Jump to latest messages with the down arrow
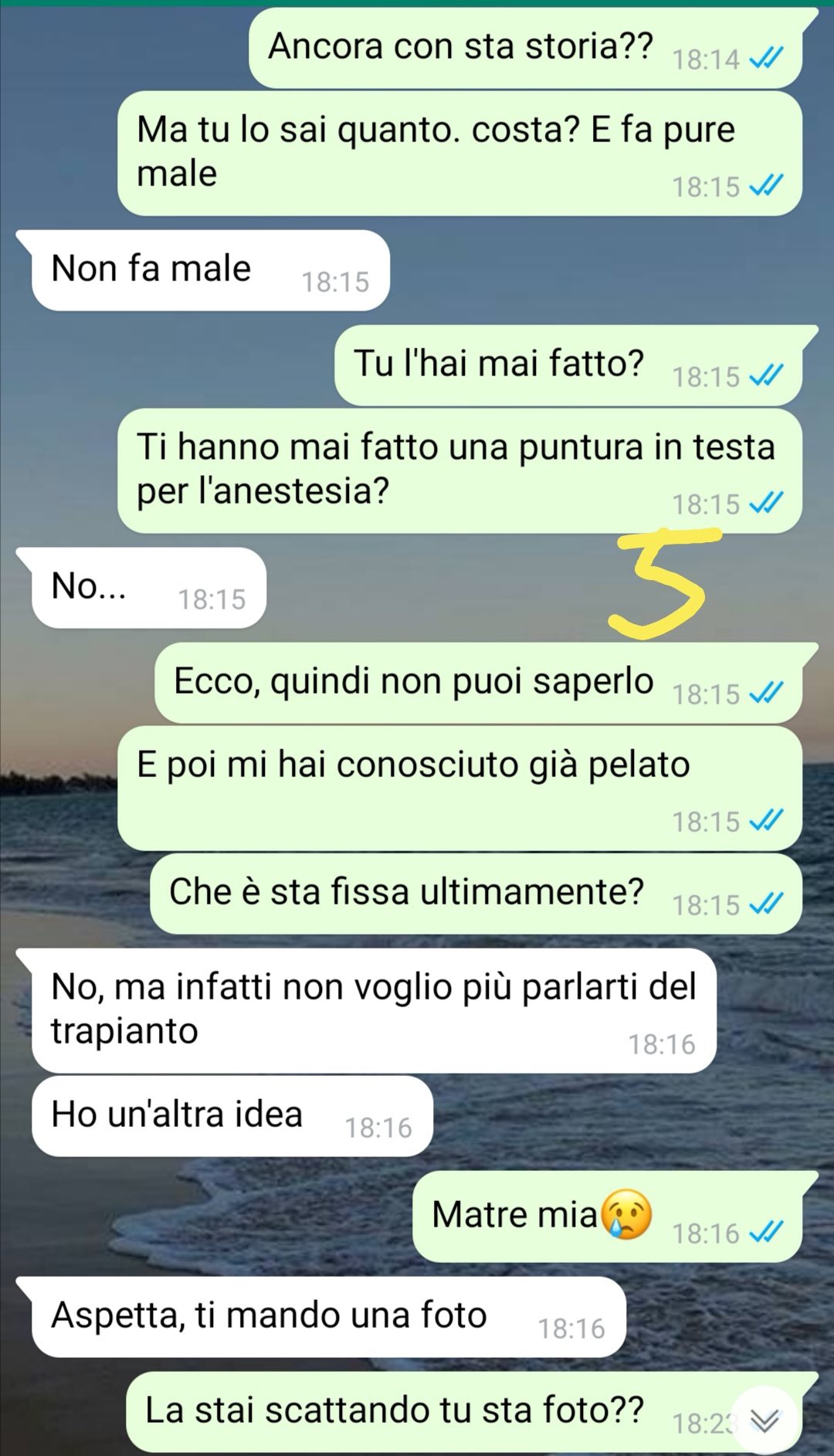 pos(764,1419)
